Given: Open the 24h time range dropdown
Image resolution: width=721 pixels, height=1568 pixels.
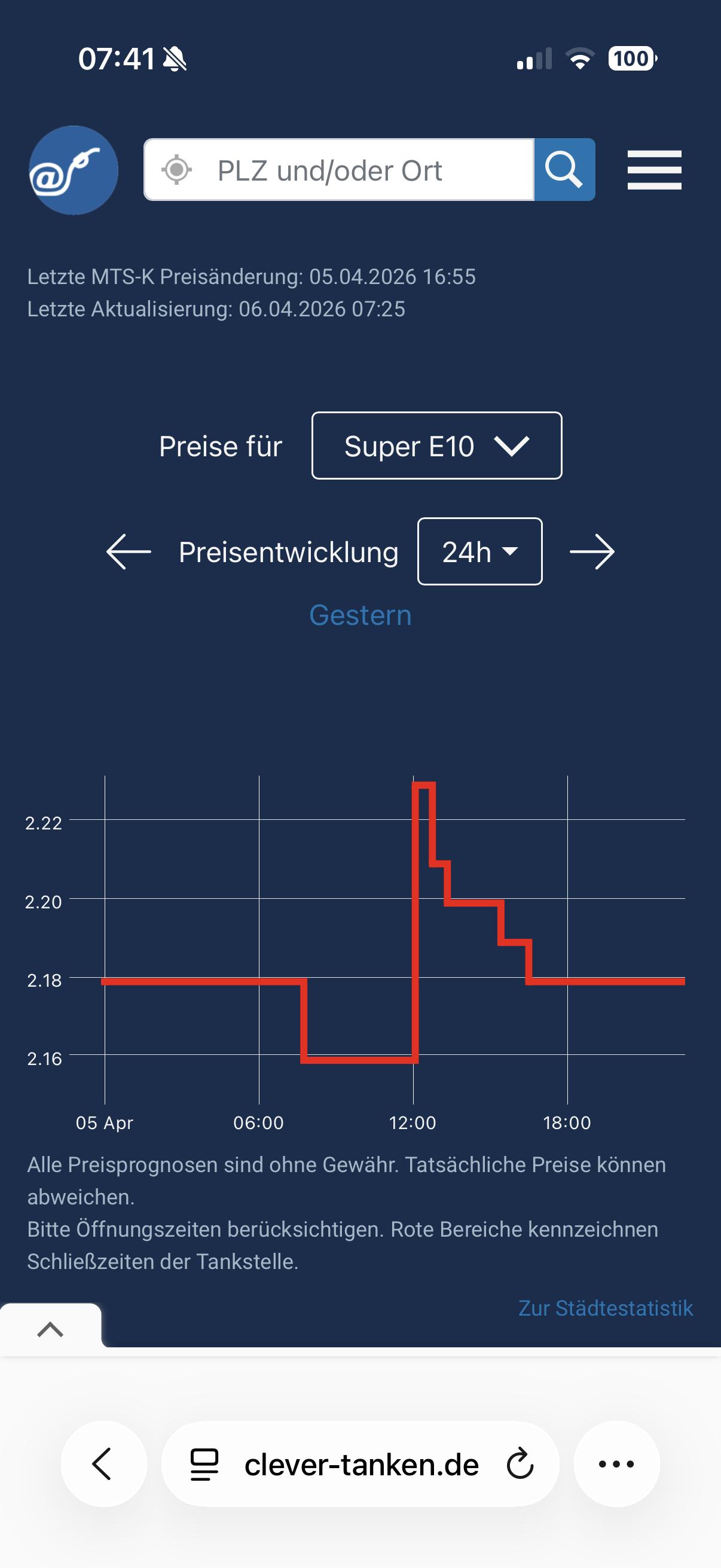Looking at the screenshot, I should 479,551.
